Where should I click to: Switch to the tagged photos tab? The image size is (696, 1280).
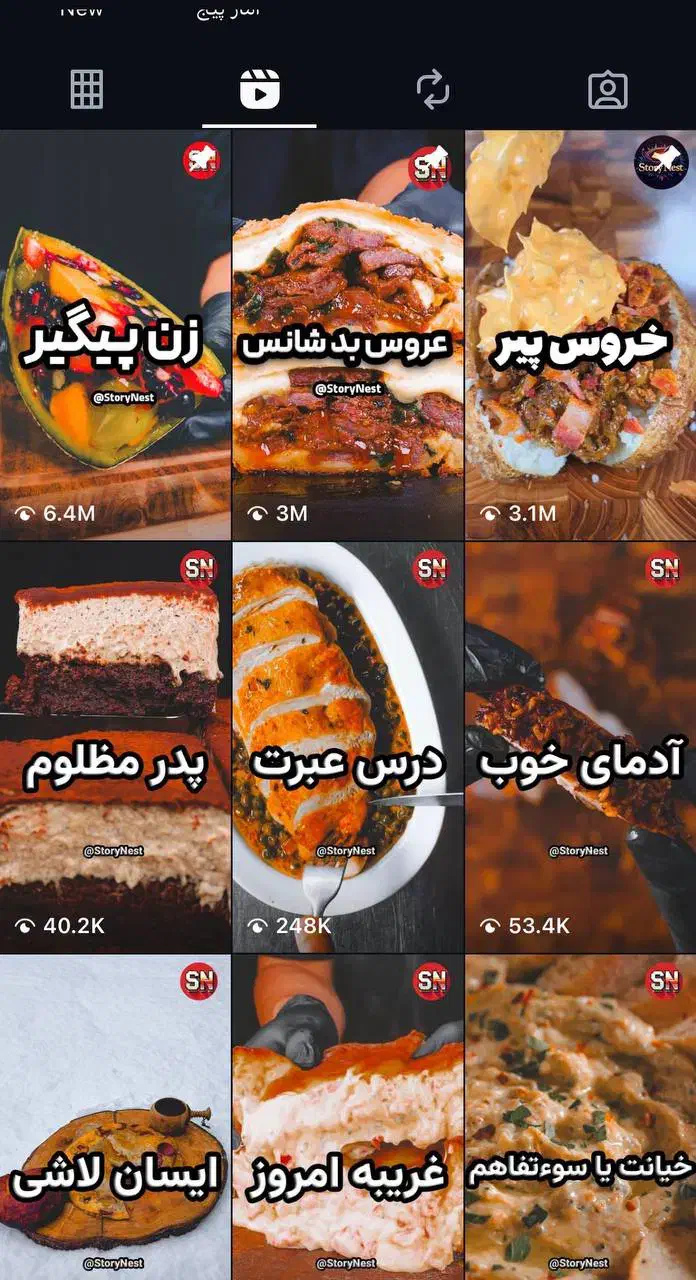pyautogui.click(x=607, y=90)
